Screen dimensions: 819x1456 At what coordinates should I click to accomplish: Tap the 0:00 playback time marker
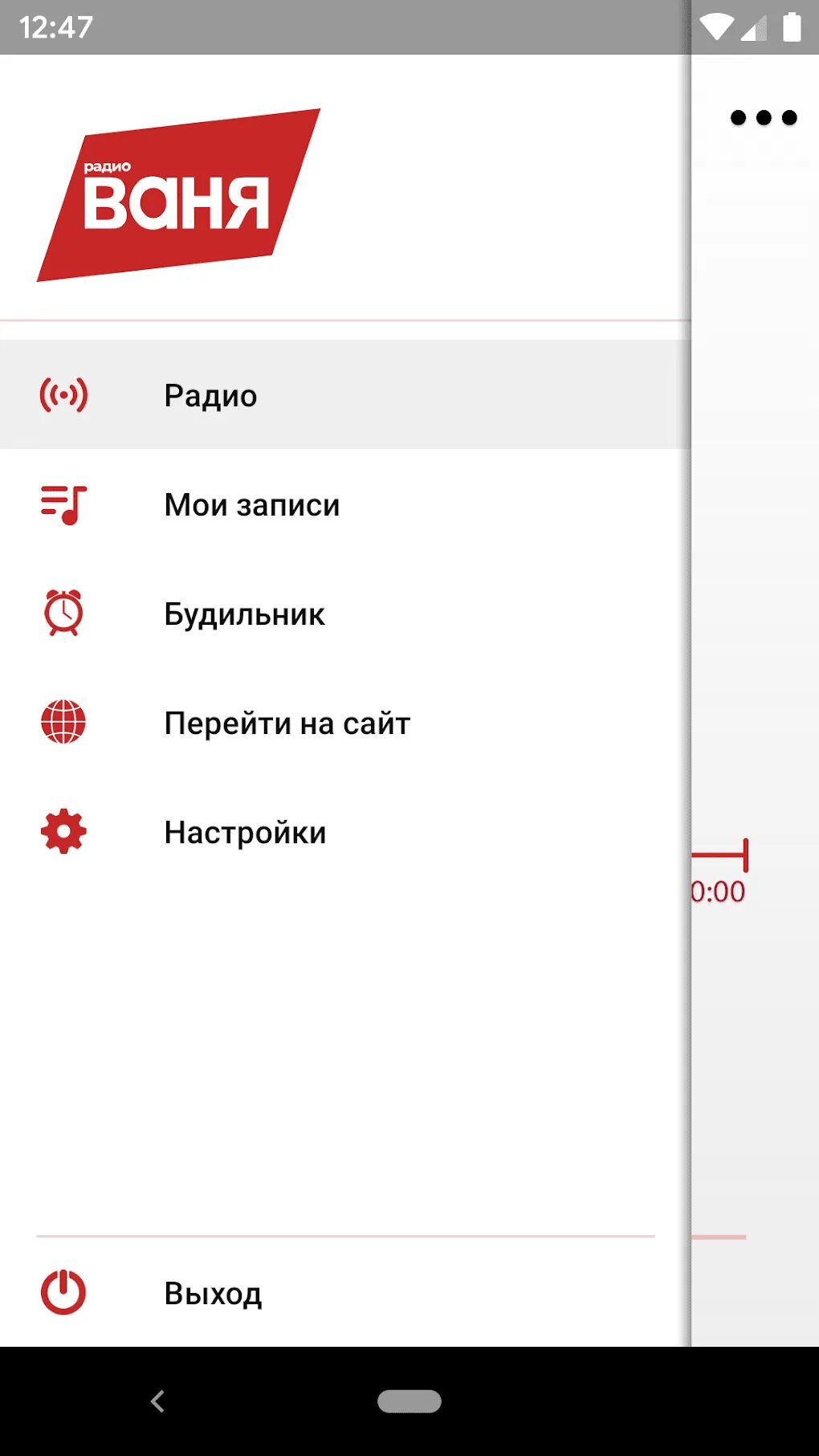tap(719, 890)
